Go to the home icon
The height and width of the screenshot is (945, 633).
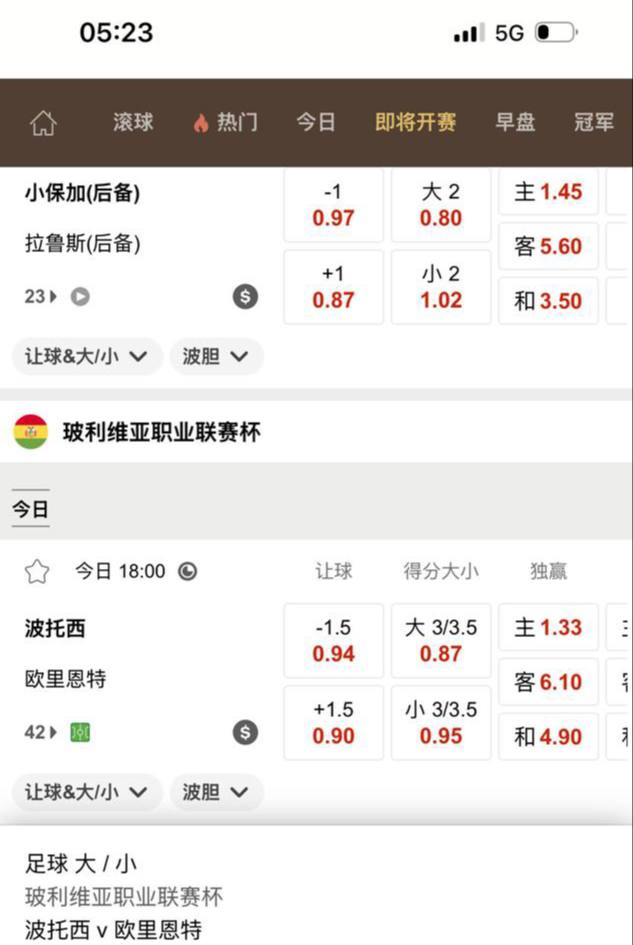(x=43, y=123)
